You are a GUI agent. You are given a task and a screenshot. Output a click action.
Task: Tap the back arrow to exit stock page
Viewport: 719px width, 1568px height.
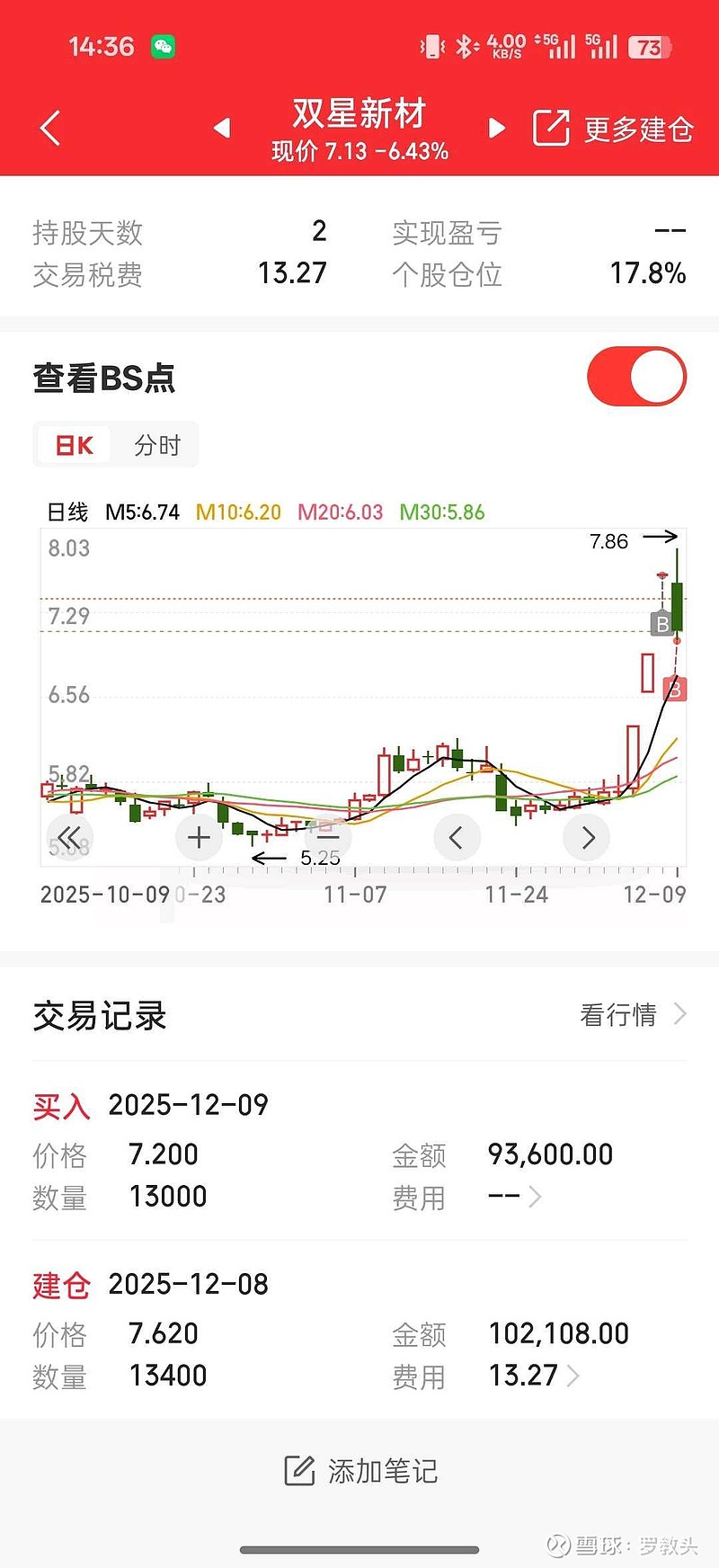[50, 128]
